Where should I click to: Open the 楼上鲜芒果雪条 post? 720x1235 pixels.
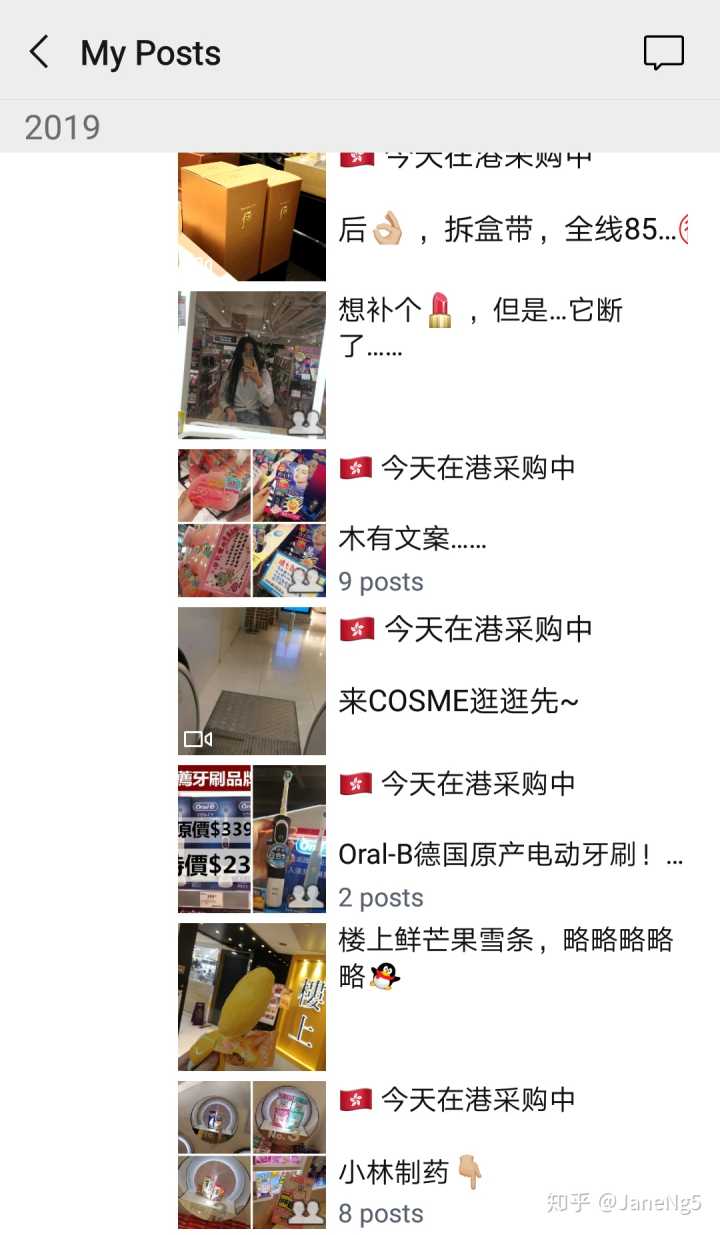click(x=252, y=997)
